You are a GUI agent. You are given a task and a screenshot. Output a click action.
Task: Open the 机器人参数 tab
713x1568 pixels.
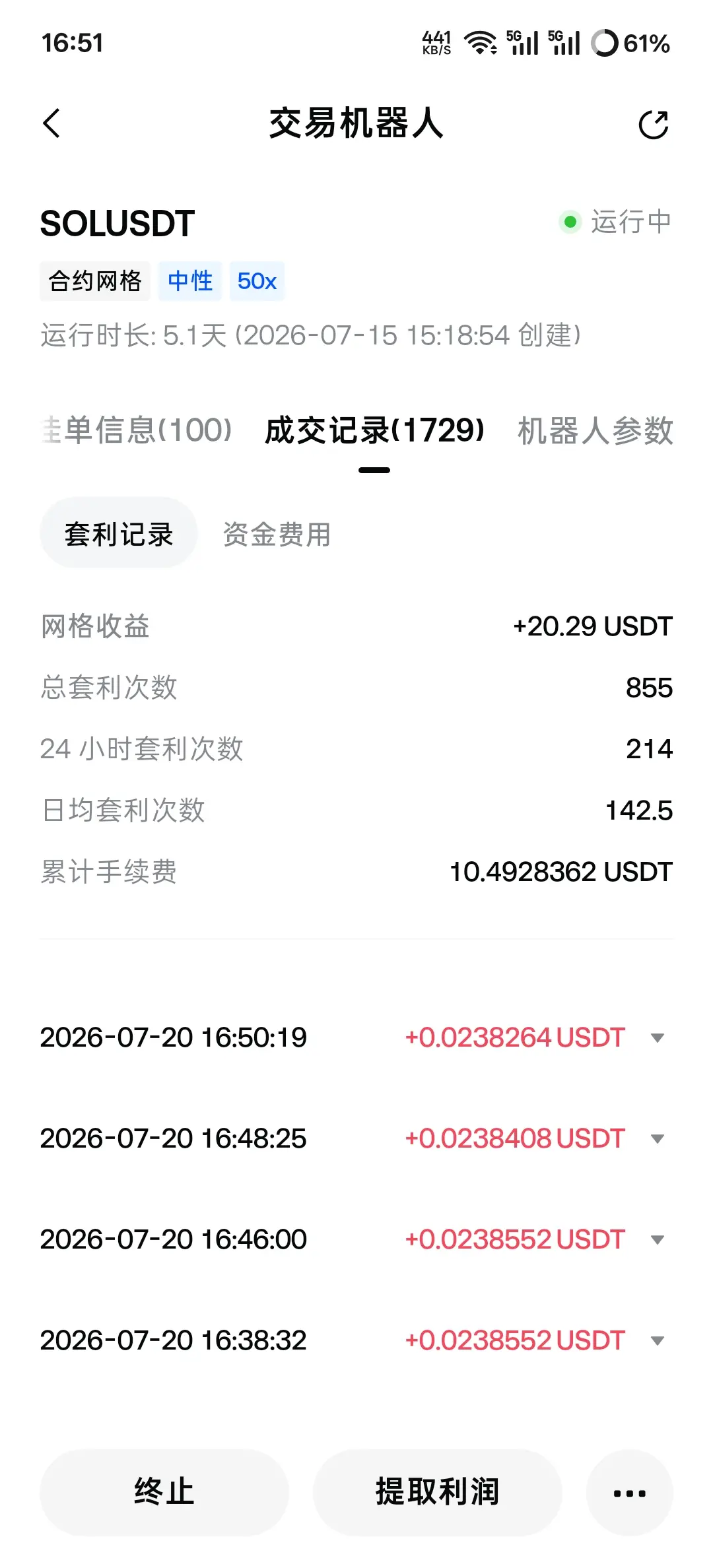[x=595, y=430]
